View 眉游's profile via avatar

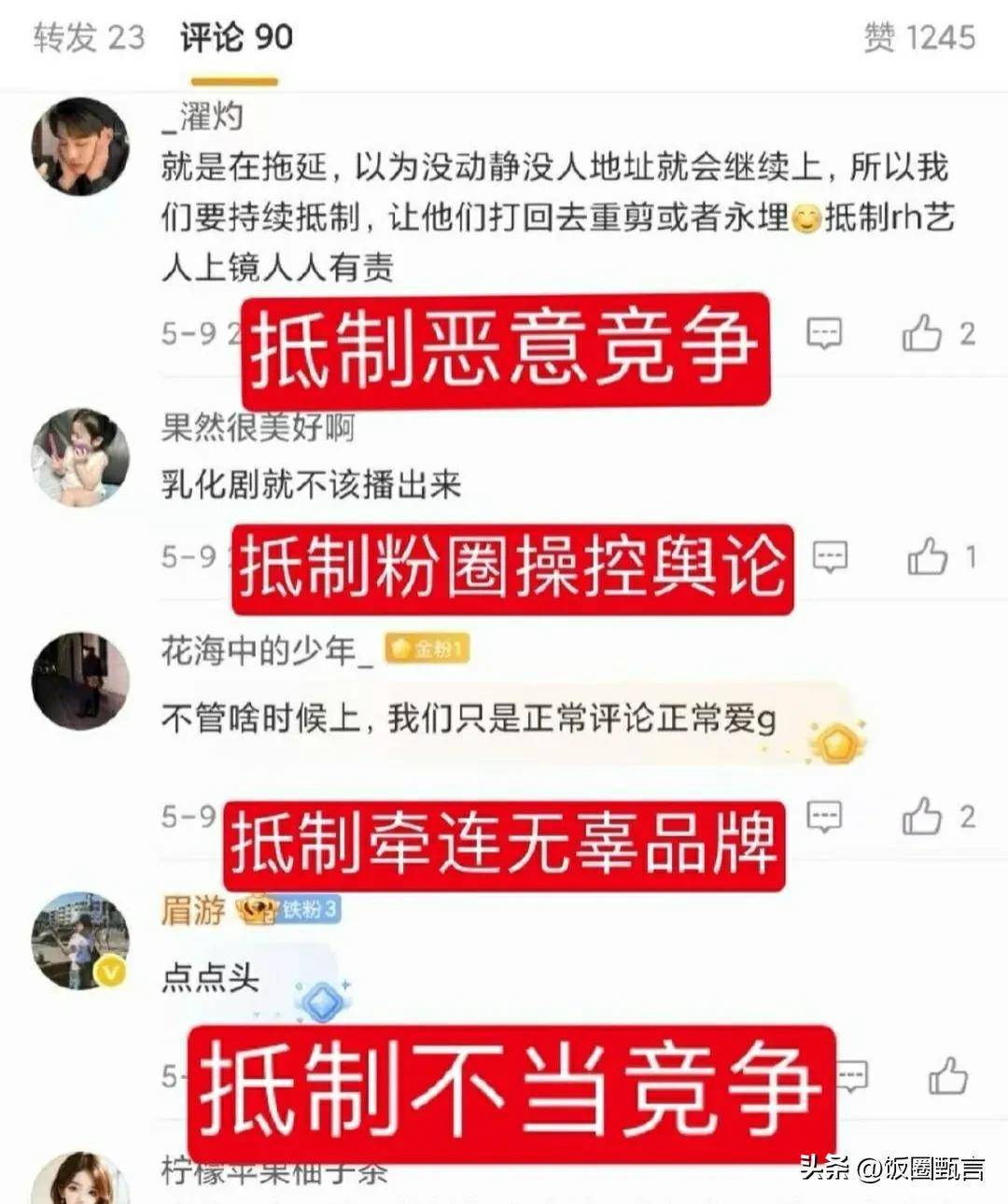pyautogui.click(x=80, y=941)
